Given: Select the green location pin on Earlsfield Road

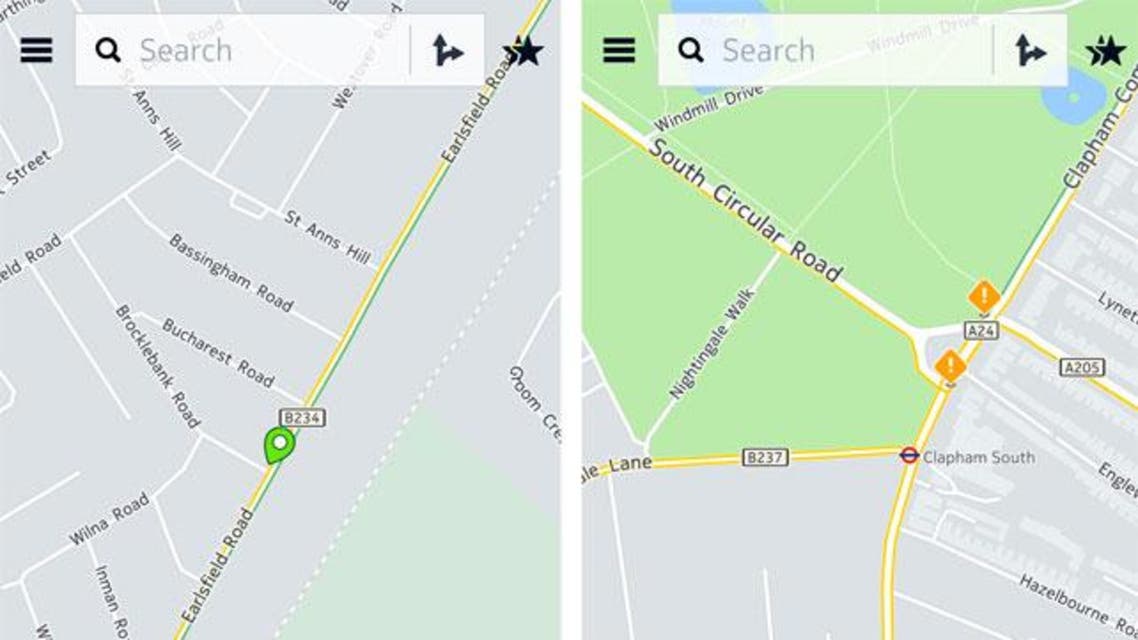Looking at the screenshot, I should tap(279, 444).
